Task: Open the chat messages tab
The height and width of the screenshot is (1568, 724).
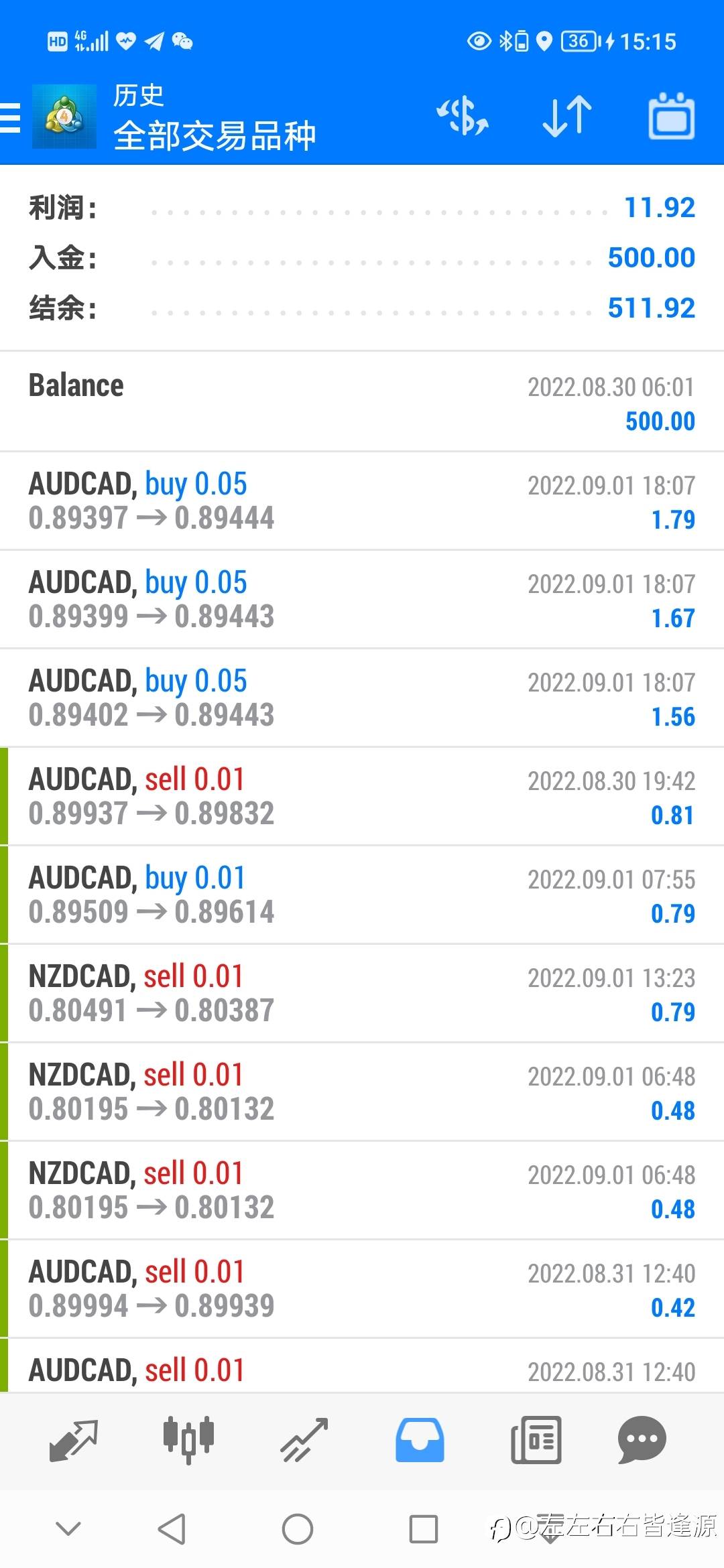Action: point(642,1440)
